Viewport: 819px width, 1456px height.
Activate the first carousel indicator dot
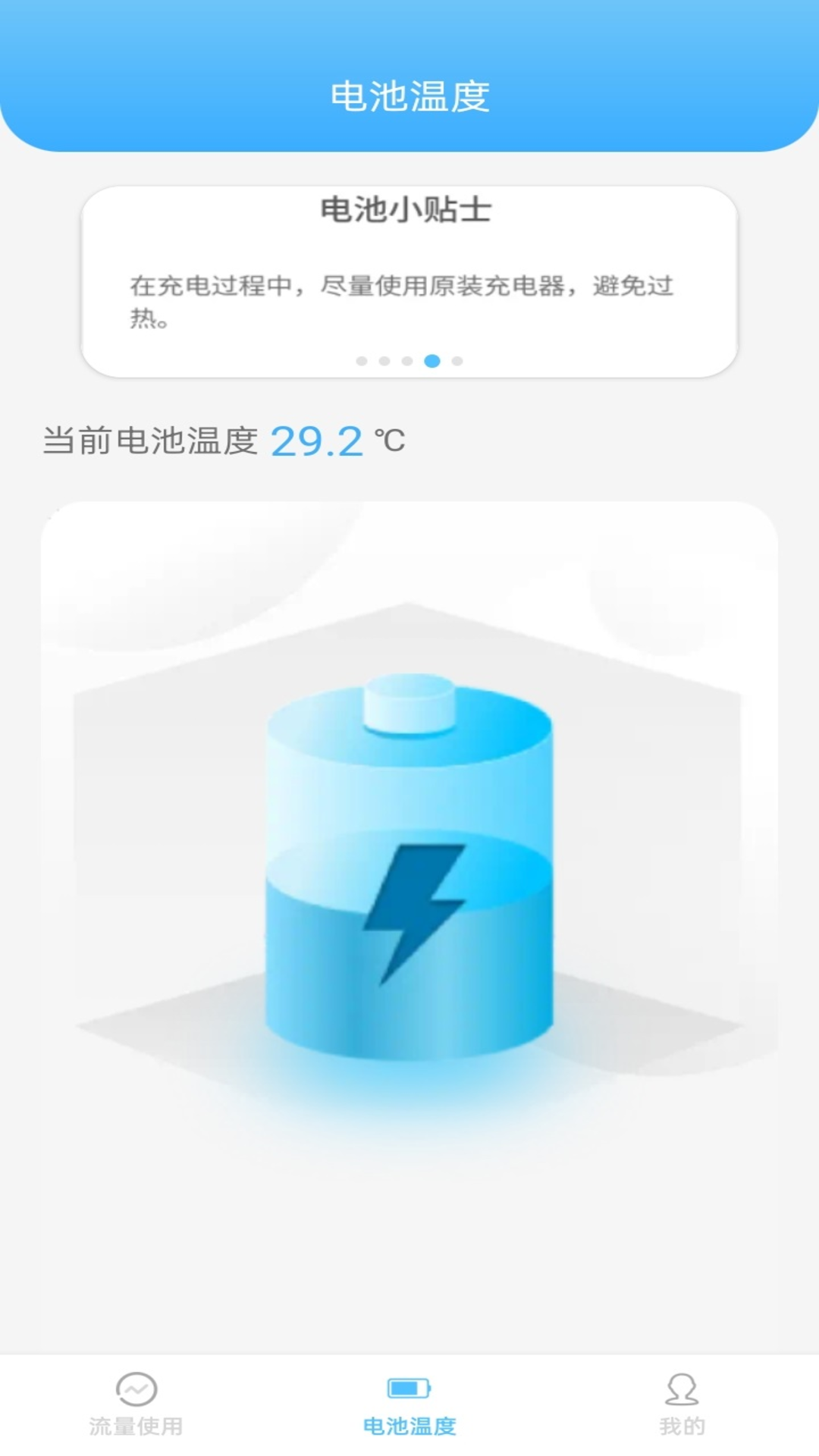point(360,362)
